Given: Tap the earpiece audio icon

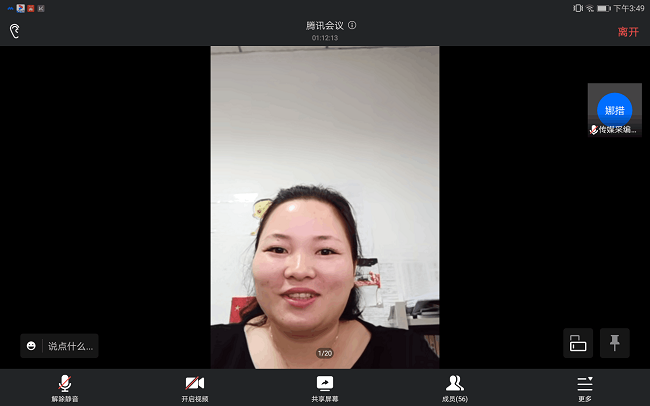Looking at the screenshot, I should pyautogui.click(x=14, y=31).
